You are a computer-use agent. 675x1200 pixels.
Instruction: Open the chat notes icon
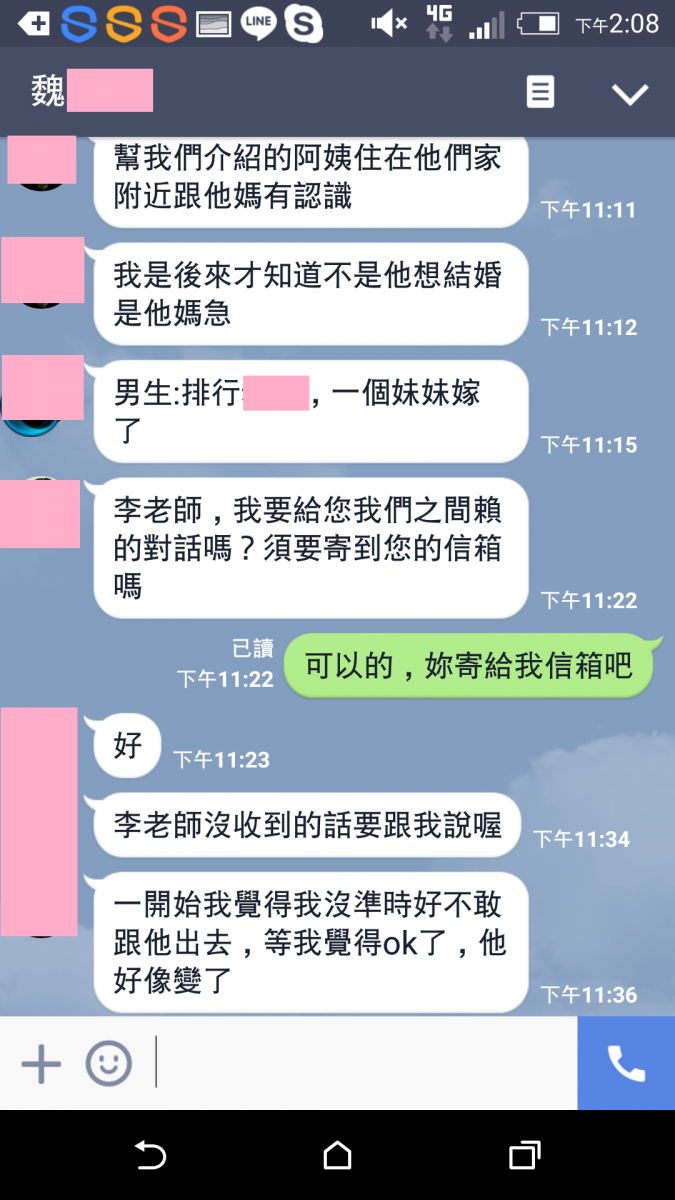[540, 93]
